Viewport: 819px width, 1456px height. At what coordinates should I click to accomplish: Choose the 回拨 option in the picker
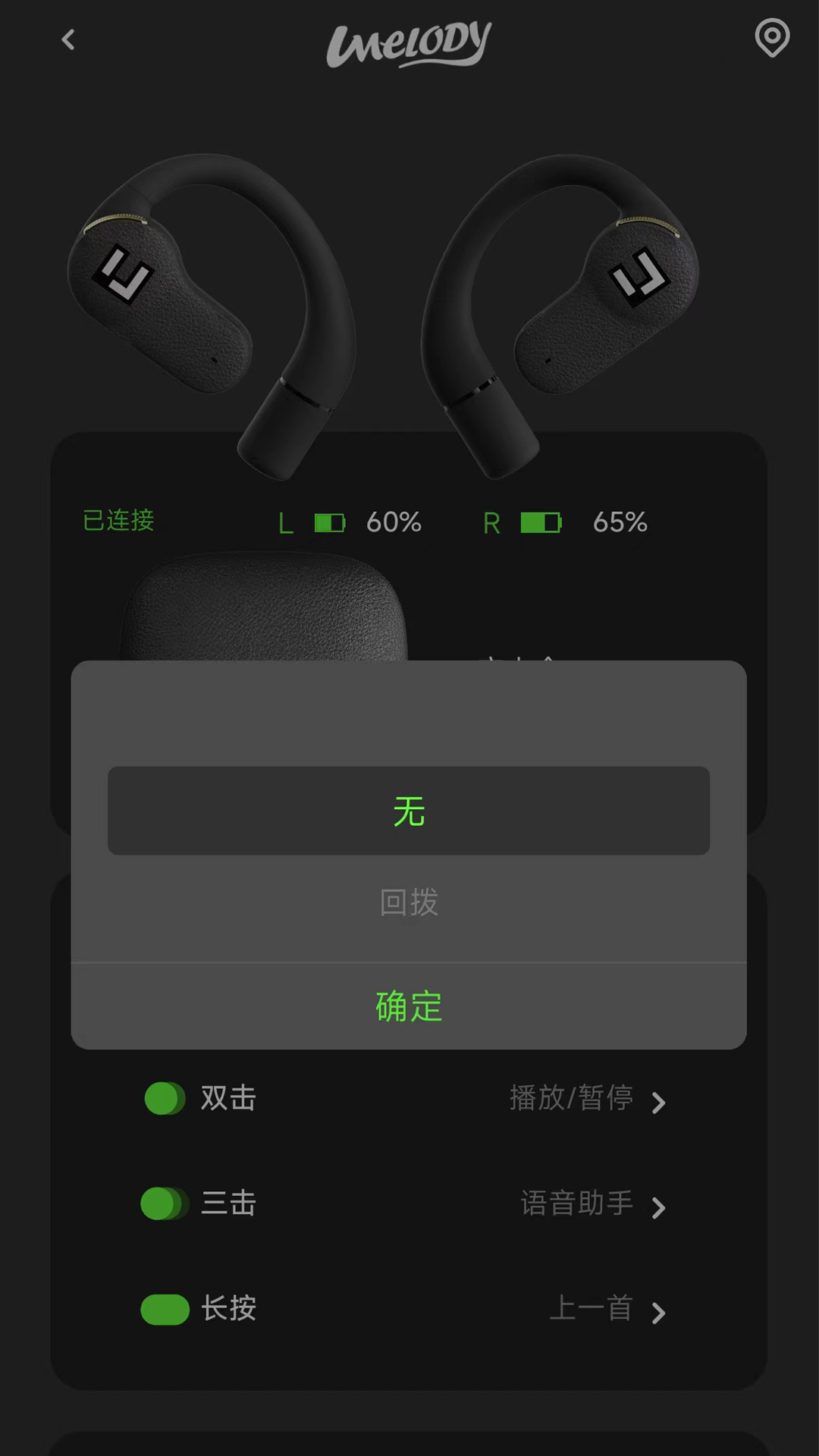coord(409,902)
